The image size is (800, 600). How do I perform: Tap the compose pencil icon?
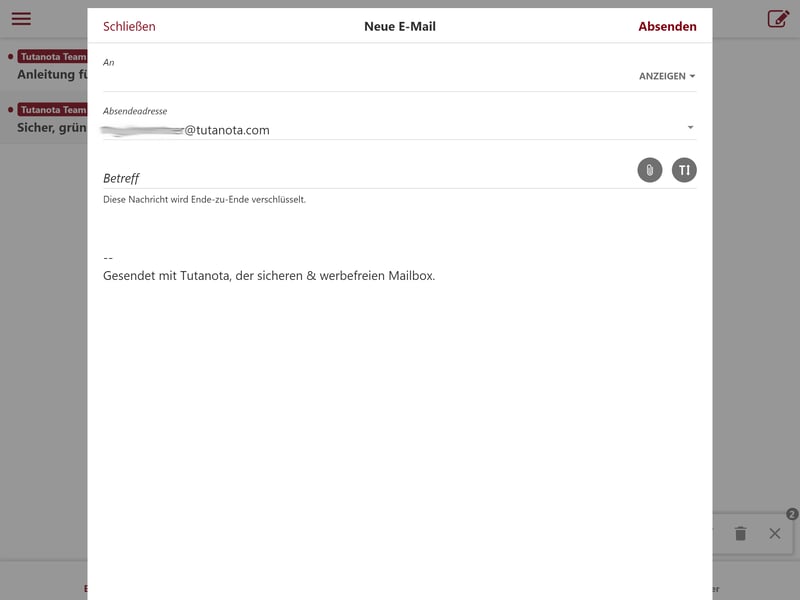[x=777, y=19]
